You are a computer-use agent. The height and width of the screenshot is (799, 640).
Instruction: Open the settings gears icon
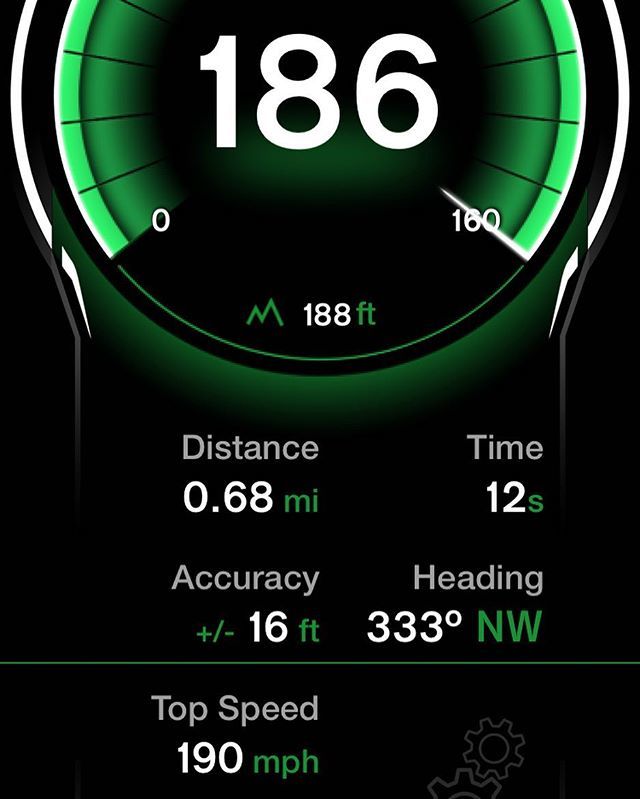coord(477,758)
